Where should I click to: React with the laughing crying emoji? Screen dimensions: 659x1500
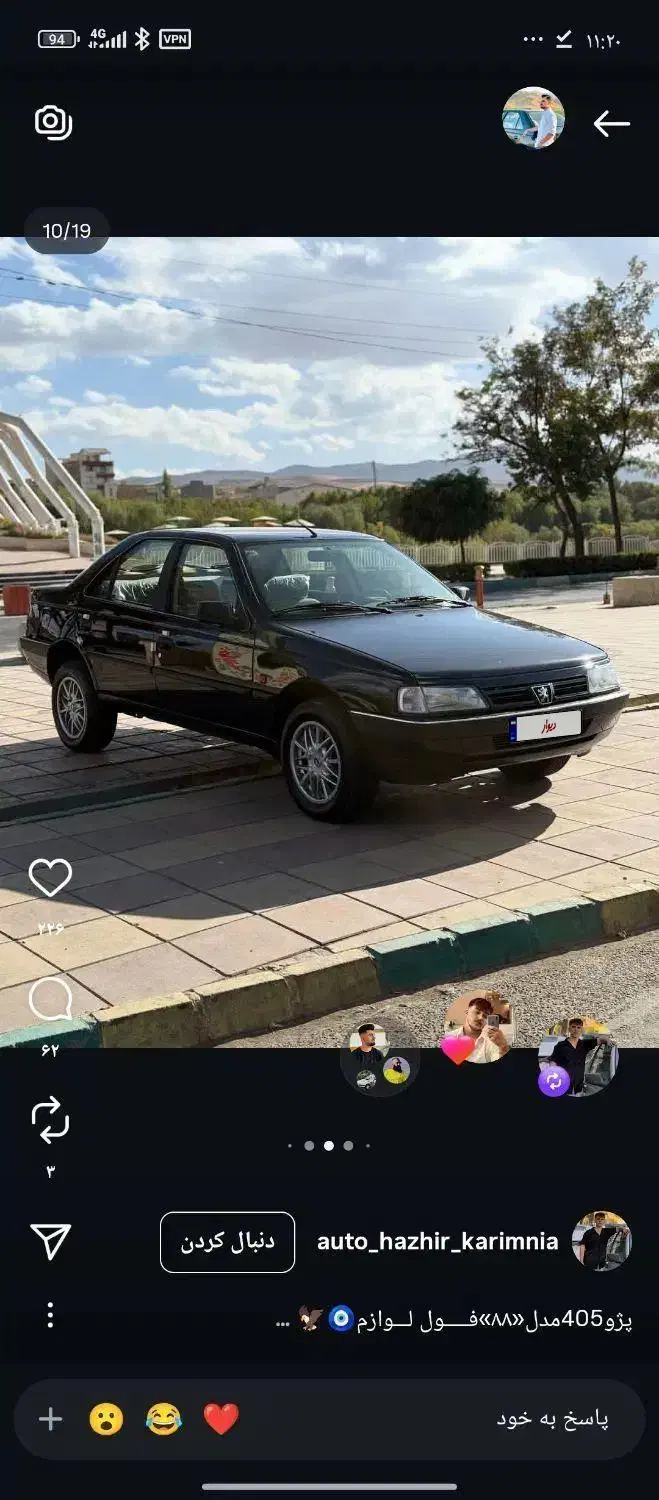pyautogui.click(x=164, y=1419)
